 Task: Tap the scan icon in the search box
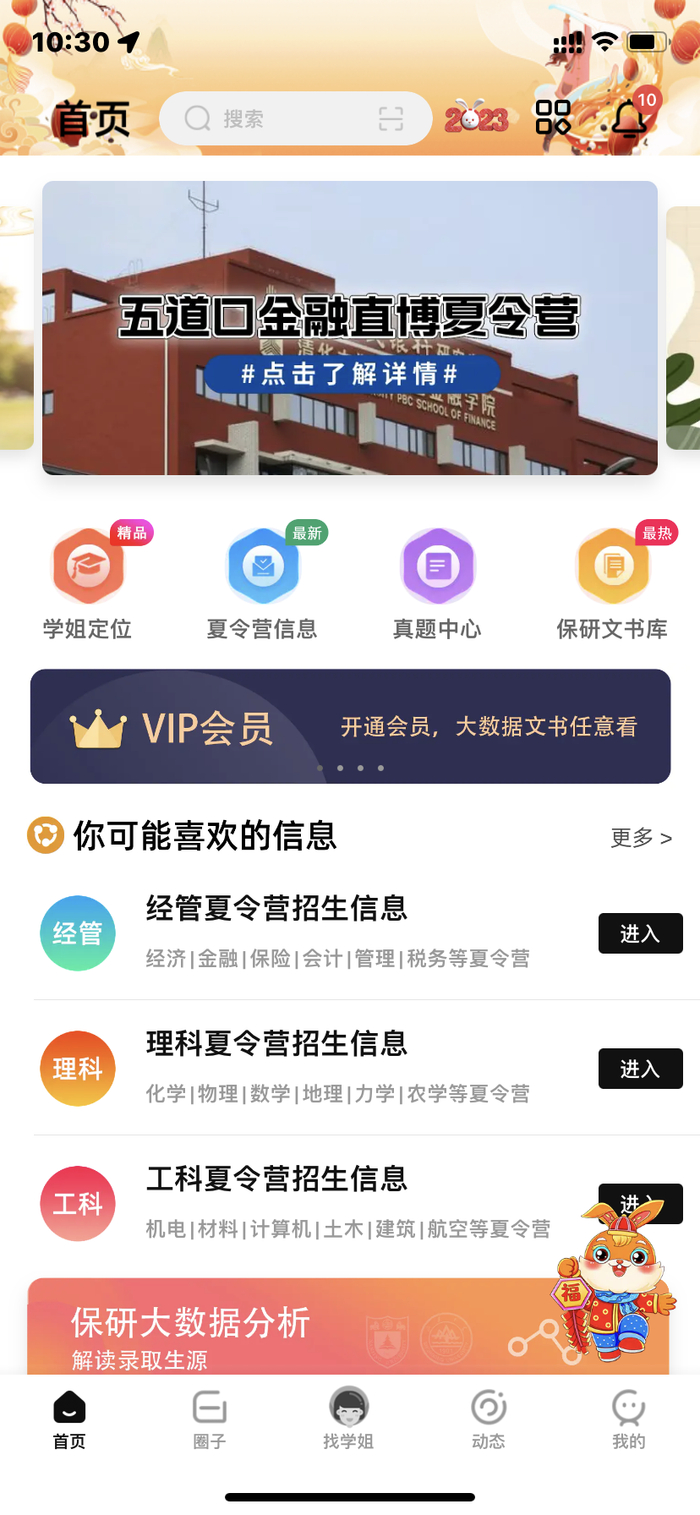click(x=391, y=119)
